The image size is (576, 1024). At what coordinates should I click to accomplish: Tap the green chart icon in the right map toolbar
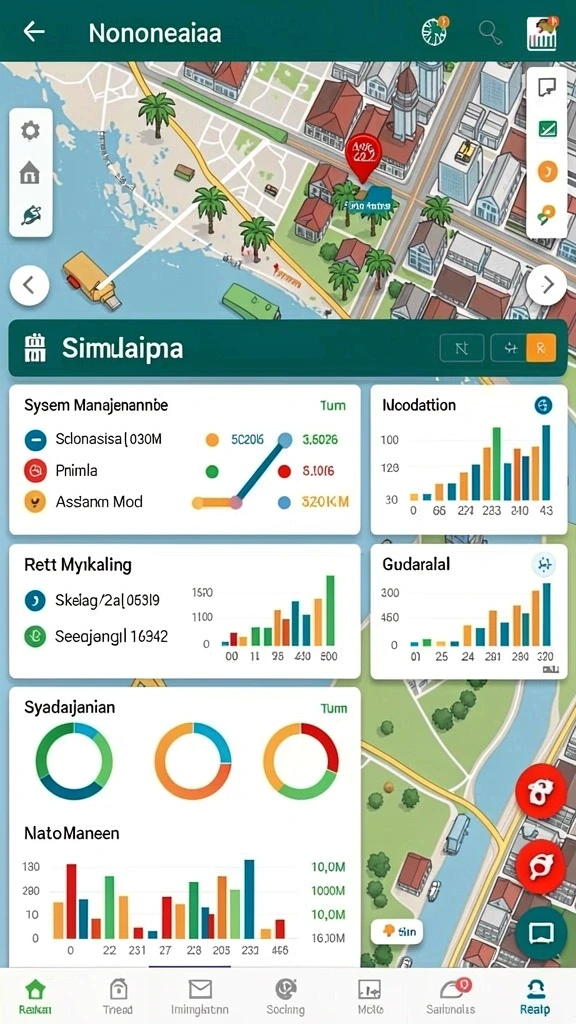pos(547,129)
